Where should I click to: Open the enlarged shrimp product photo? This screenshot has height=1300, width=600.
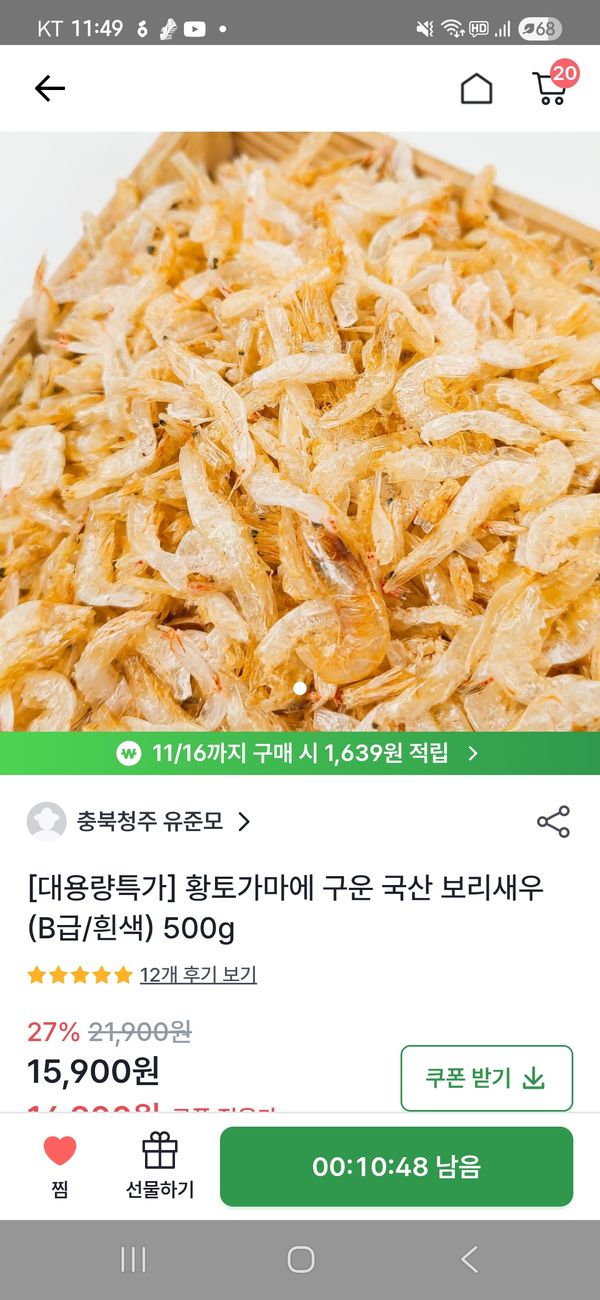300,430
